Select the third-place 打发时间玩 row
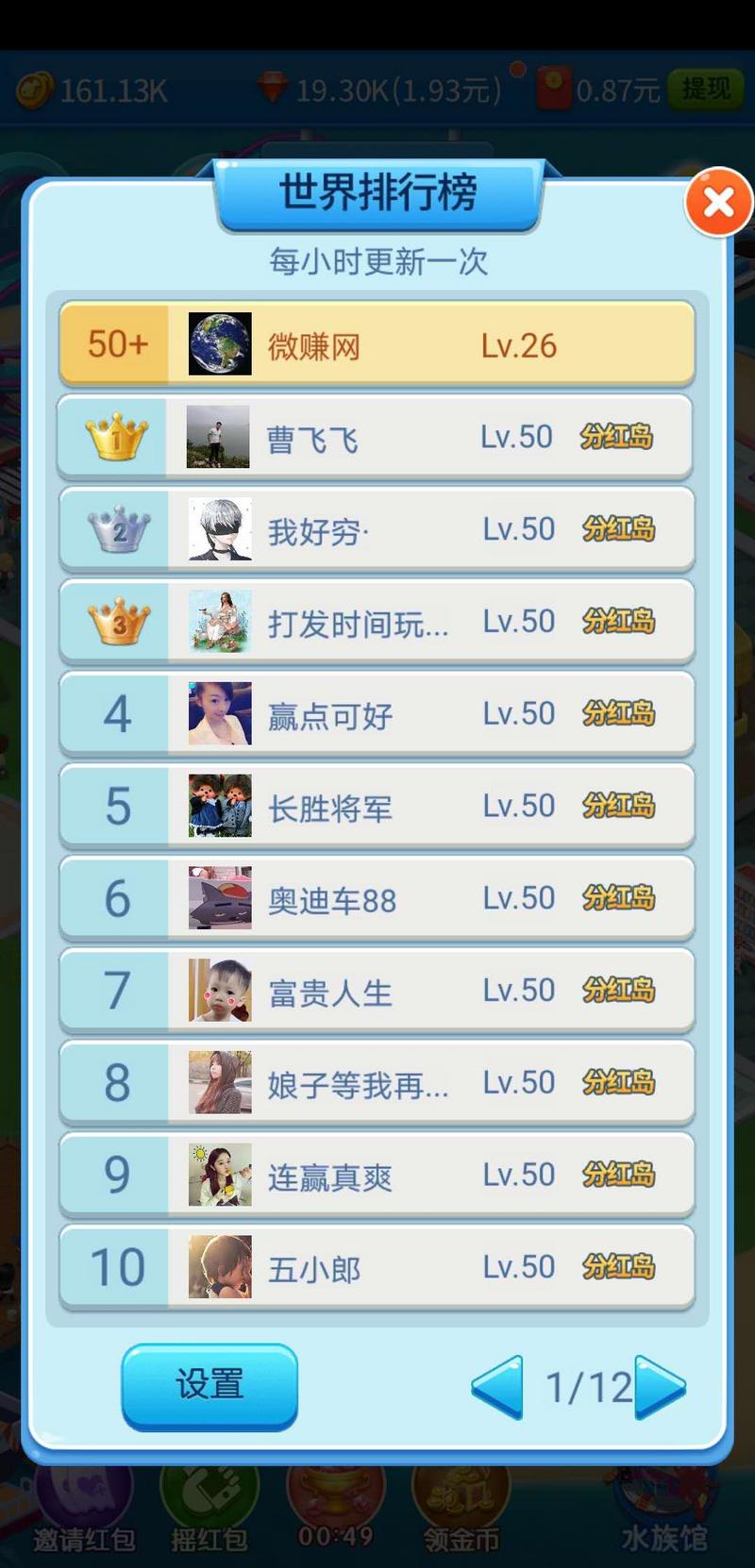This screenshot has width=755, height=1568. click(x=377, y=623)
